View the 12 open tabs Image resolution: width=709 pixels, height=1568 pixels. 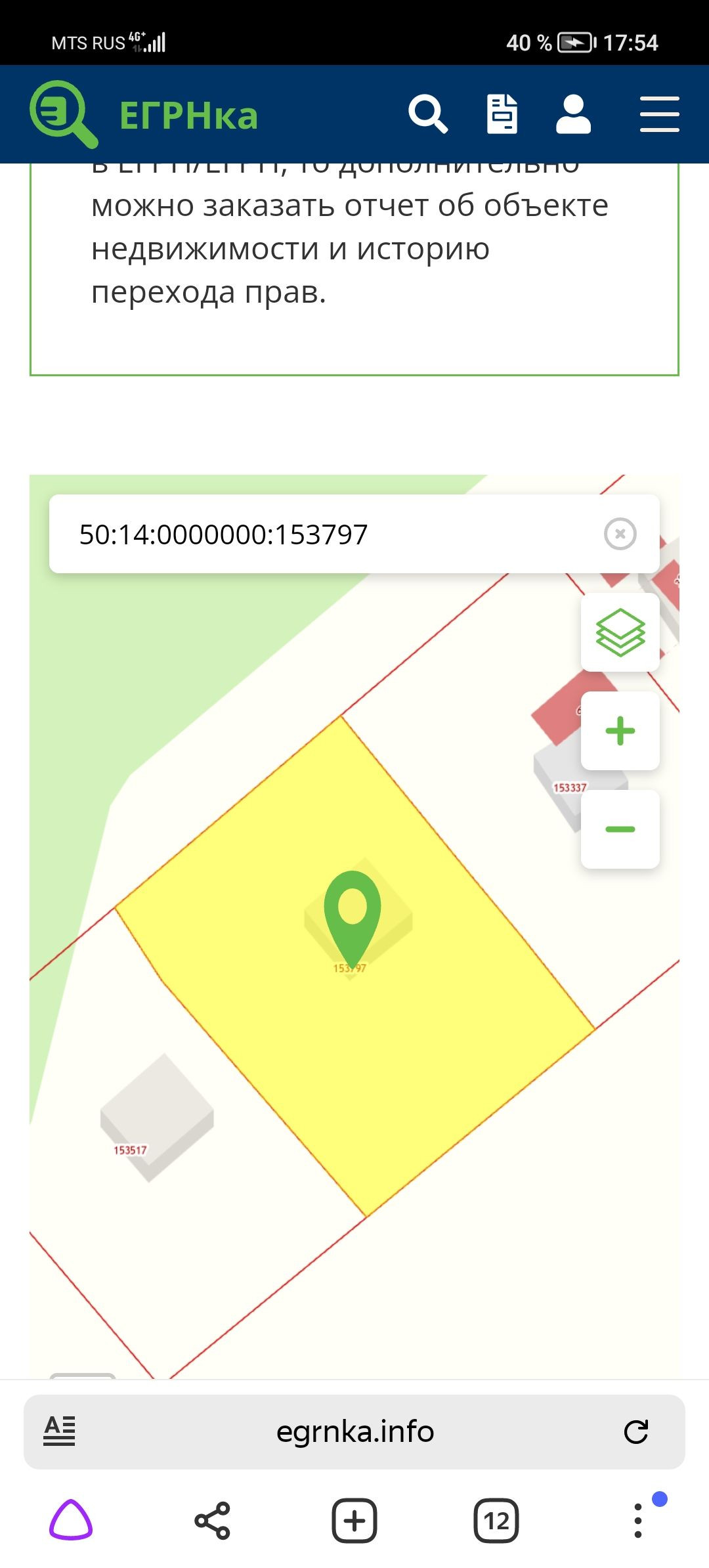496,1520
